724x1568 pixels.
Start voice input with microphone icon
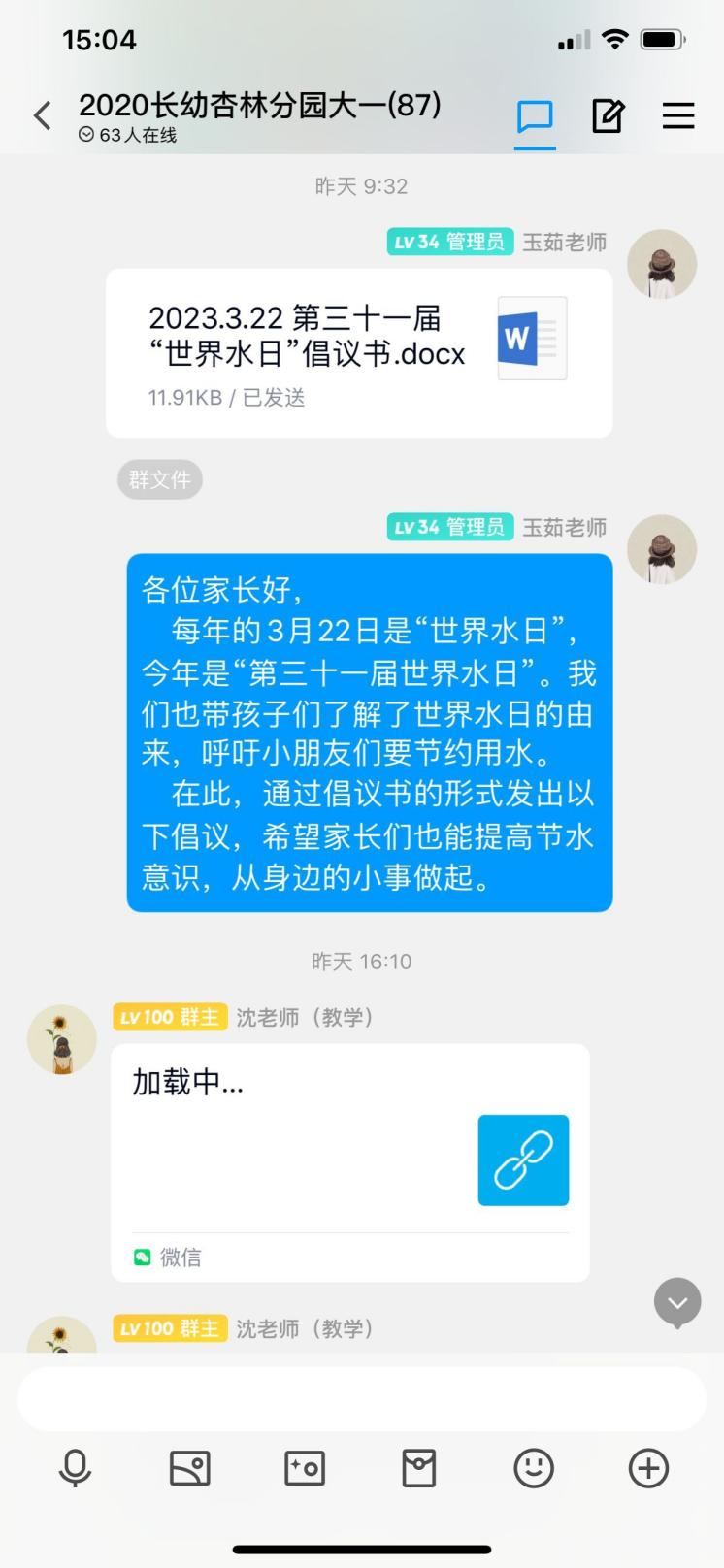click(x=75, y=1468)
